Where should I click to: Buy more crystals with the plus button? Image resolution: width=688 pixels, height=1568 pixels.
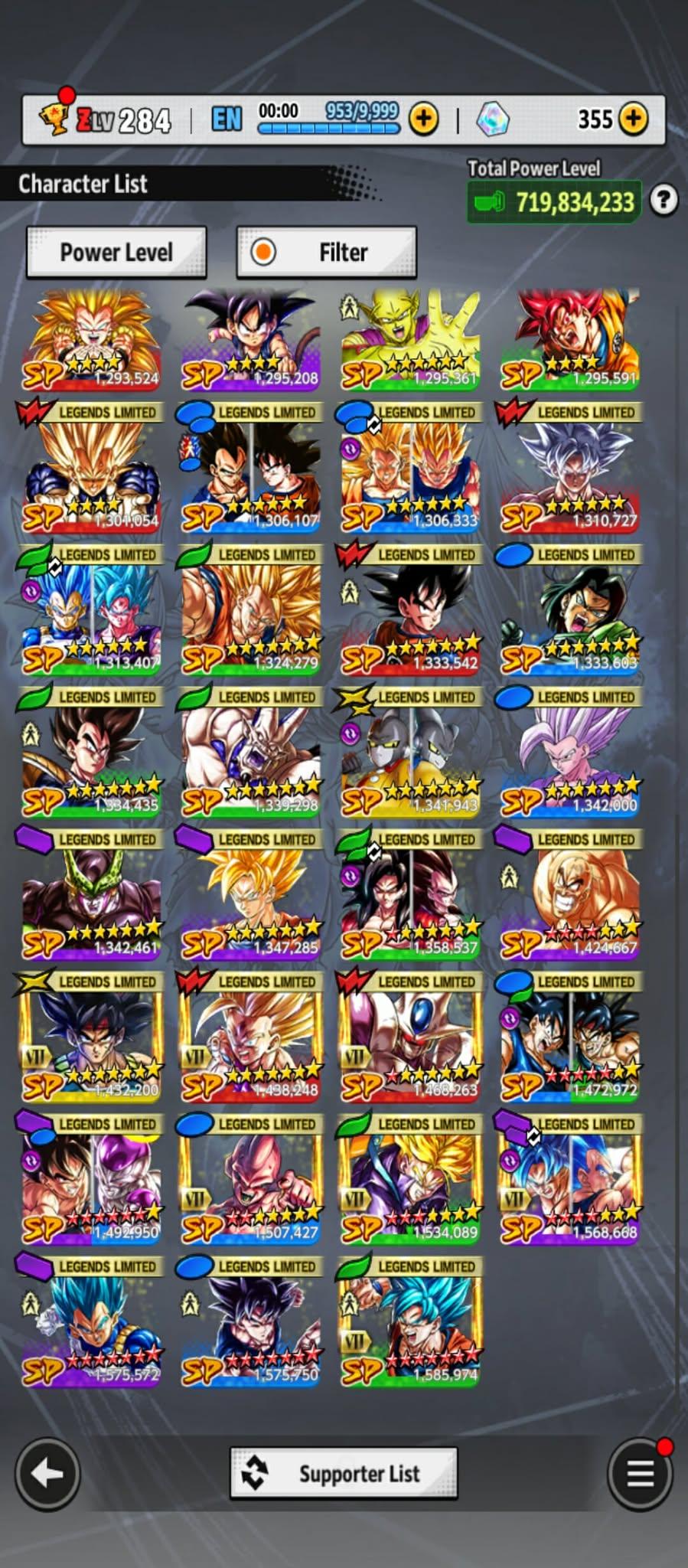pos(634,119)
